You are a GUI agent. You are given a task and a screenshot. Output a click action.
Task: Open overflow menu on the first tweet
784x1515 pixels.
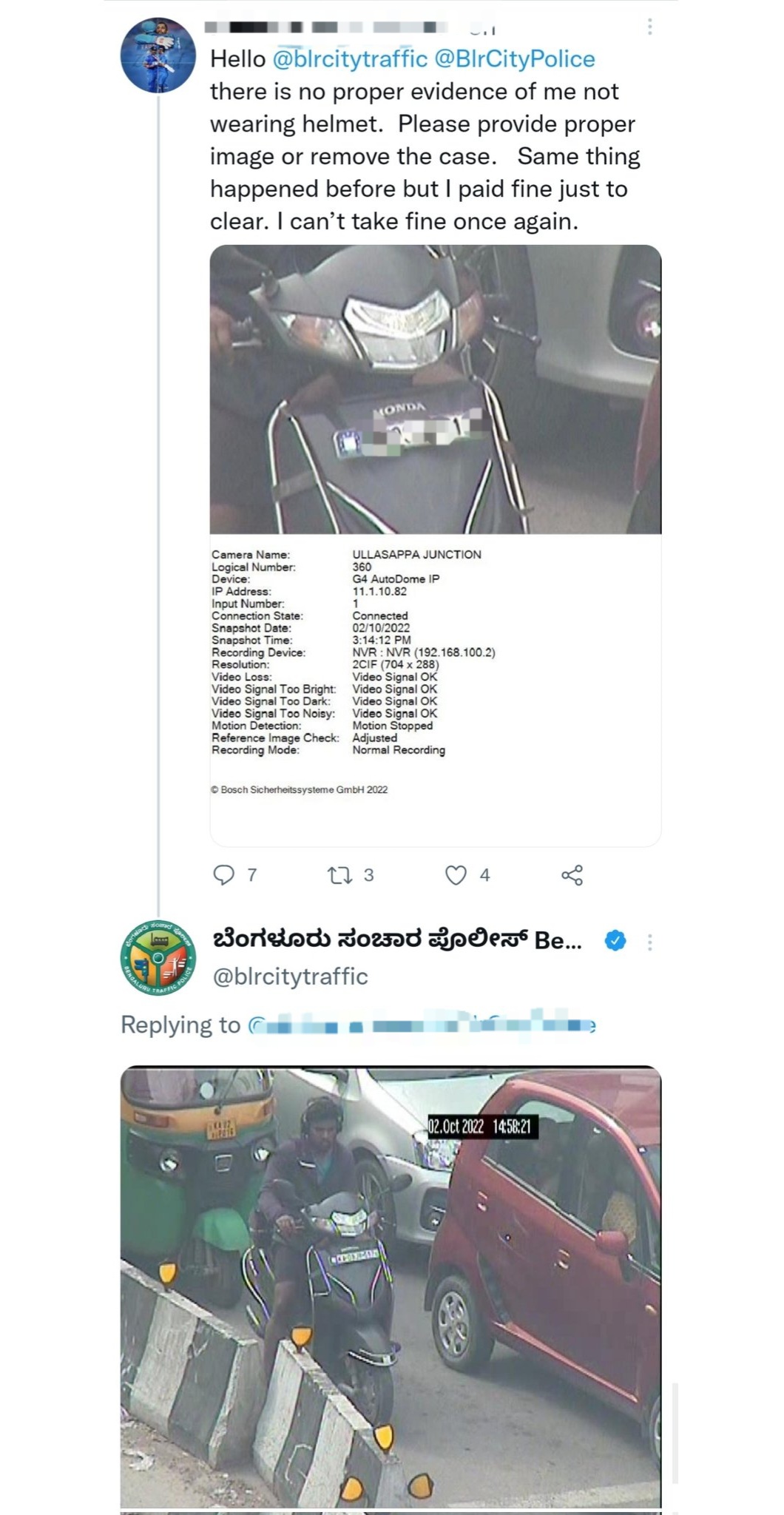[x=649, y=27]
